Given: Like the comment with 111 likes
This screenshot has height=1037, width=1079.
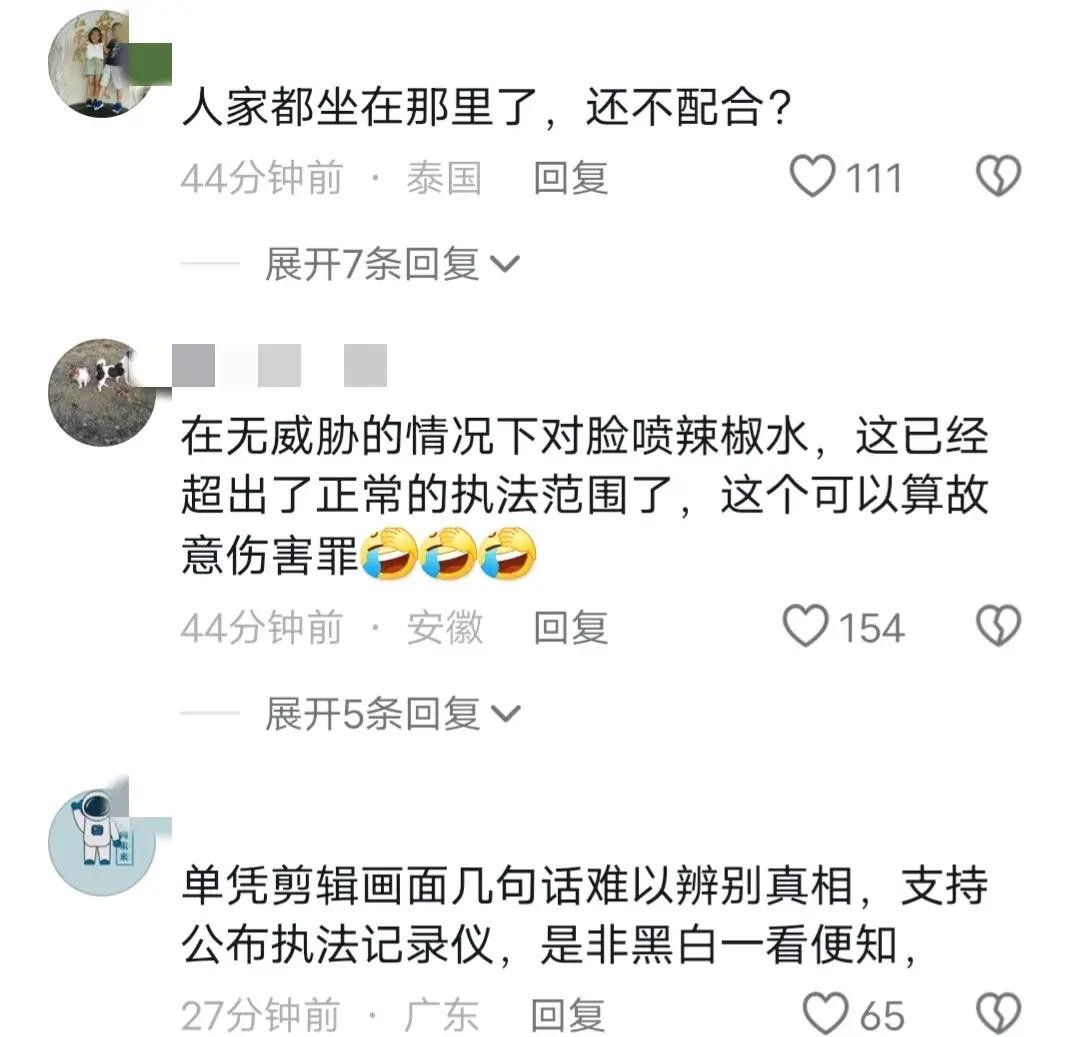Looking at the screenshot, I should (x=812, y=178).
